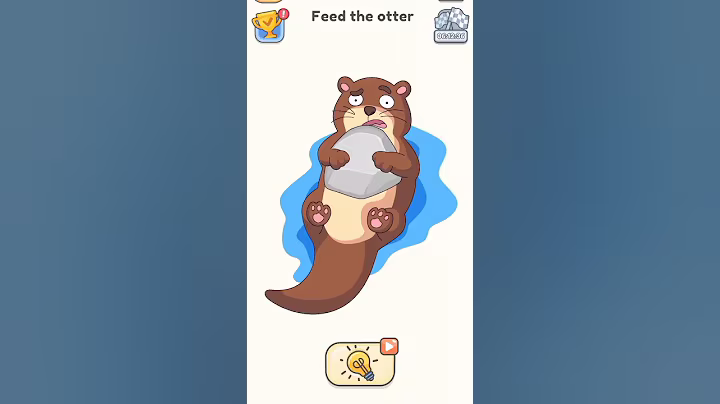The height and width of the screenshot is (404, 720).
Task: Open the checkered flag race event
Action: (451, 24)
